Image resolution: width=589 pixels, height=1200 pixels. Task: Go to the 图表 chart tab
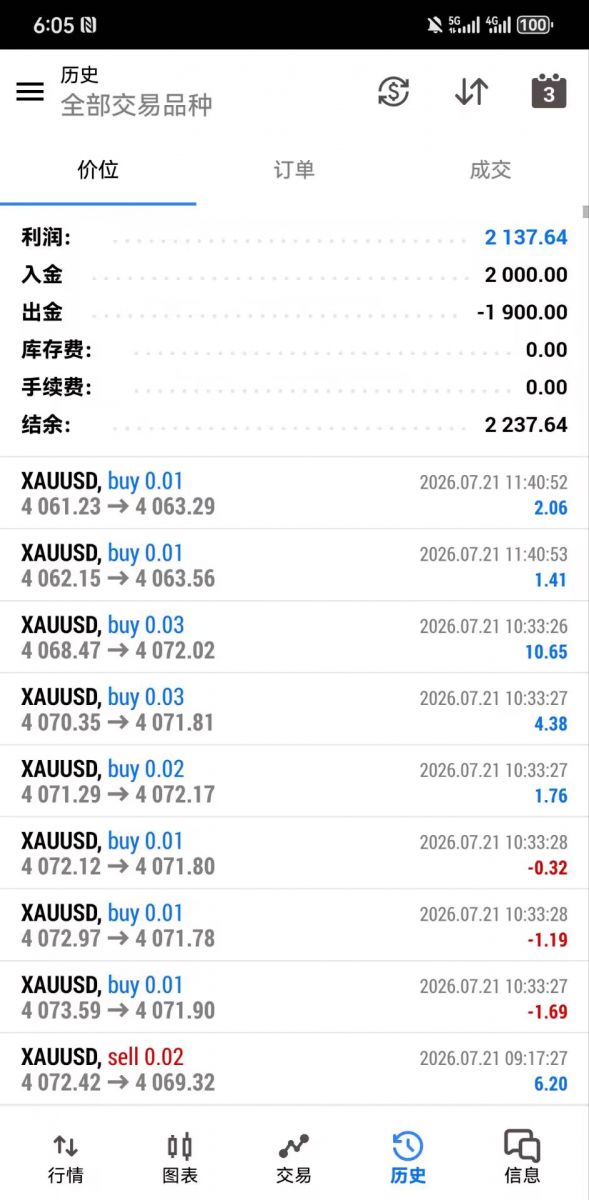[180, 1158]
